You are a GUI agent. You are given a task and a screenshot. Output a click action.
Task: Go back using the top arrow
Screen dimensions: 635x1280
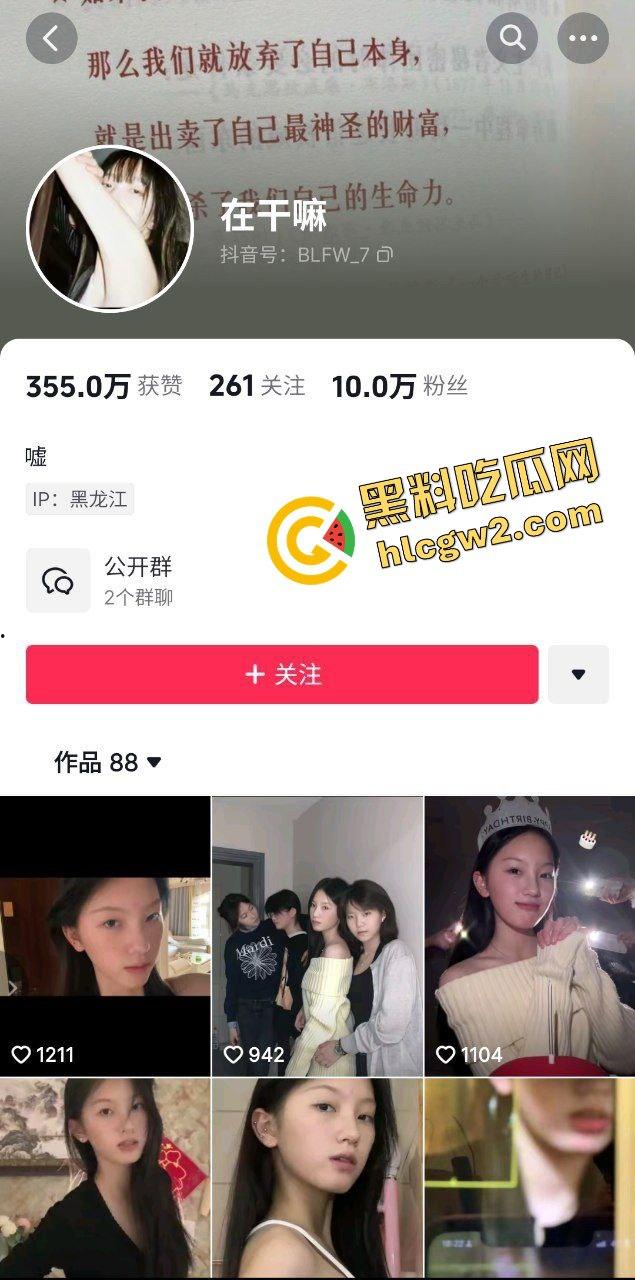tap(51, 39)
